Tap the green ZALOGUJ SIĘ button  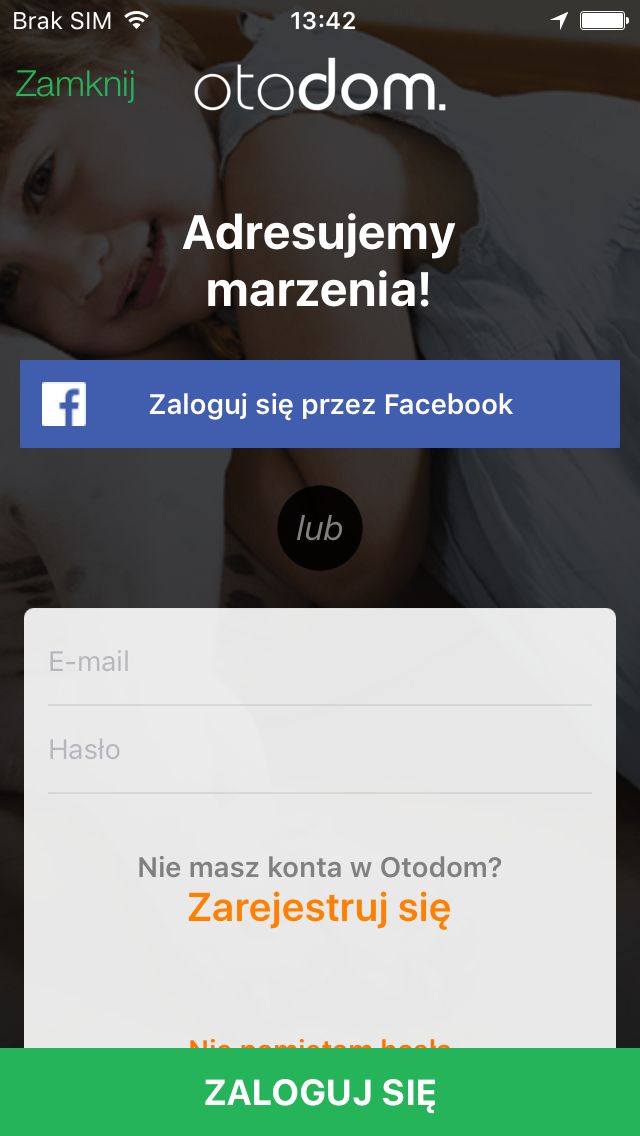320,1092
